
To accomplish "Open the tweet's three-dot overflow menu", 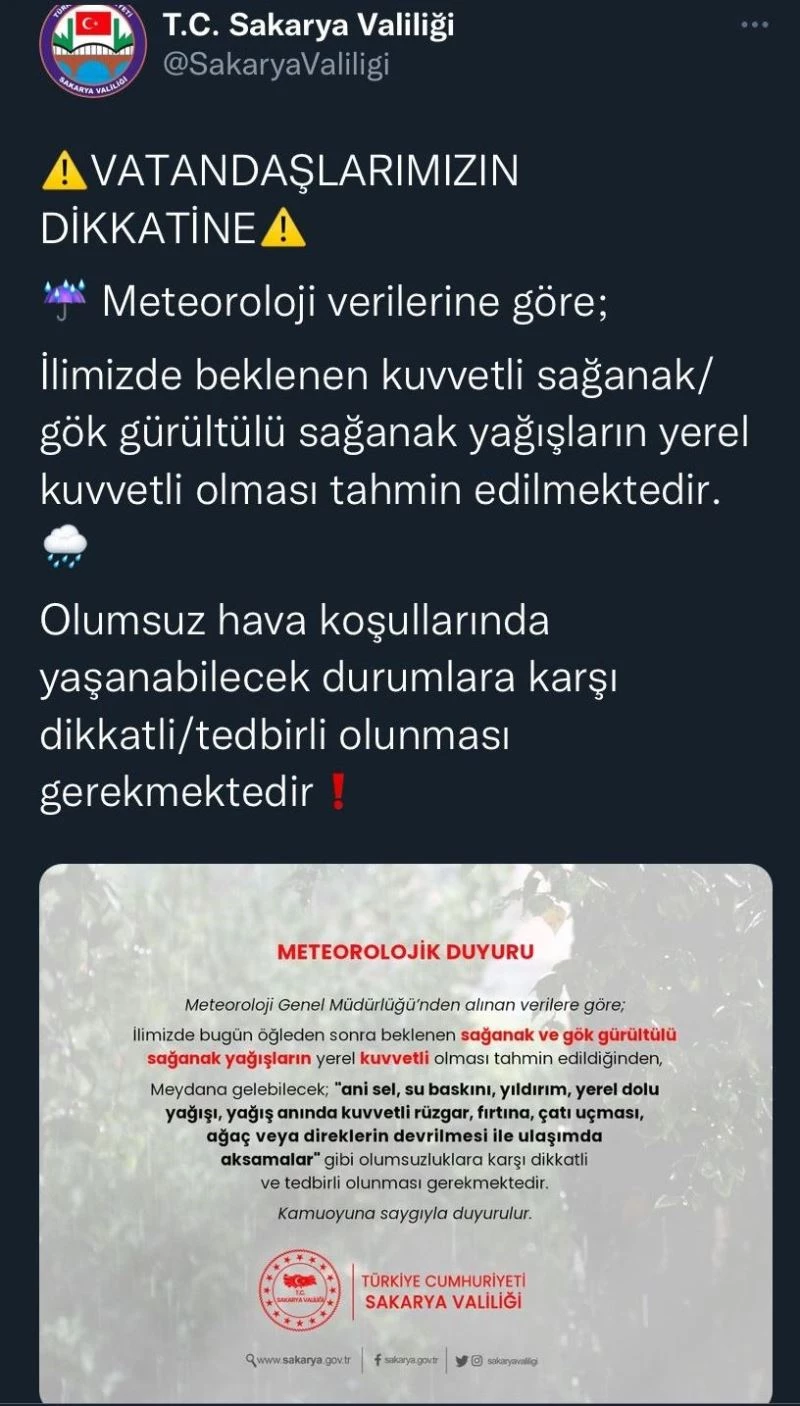I will tap(754, 24).
